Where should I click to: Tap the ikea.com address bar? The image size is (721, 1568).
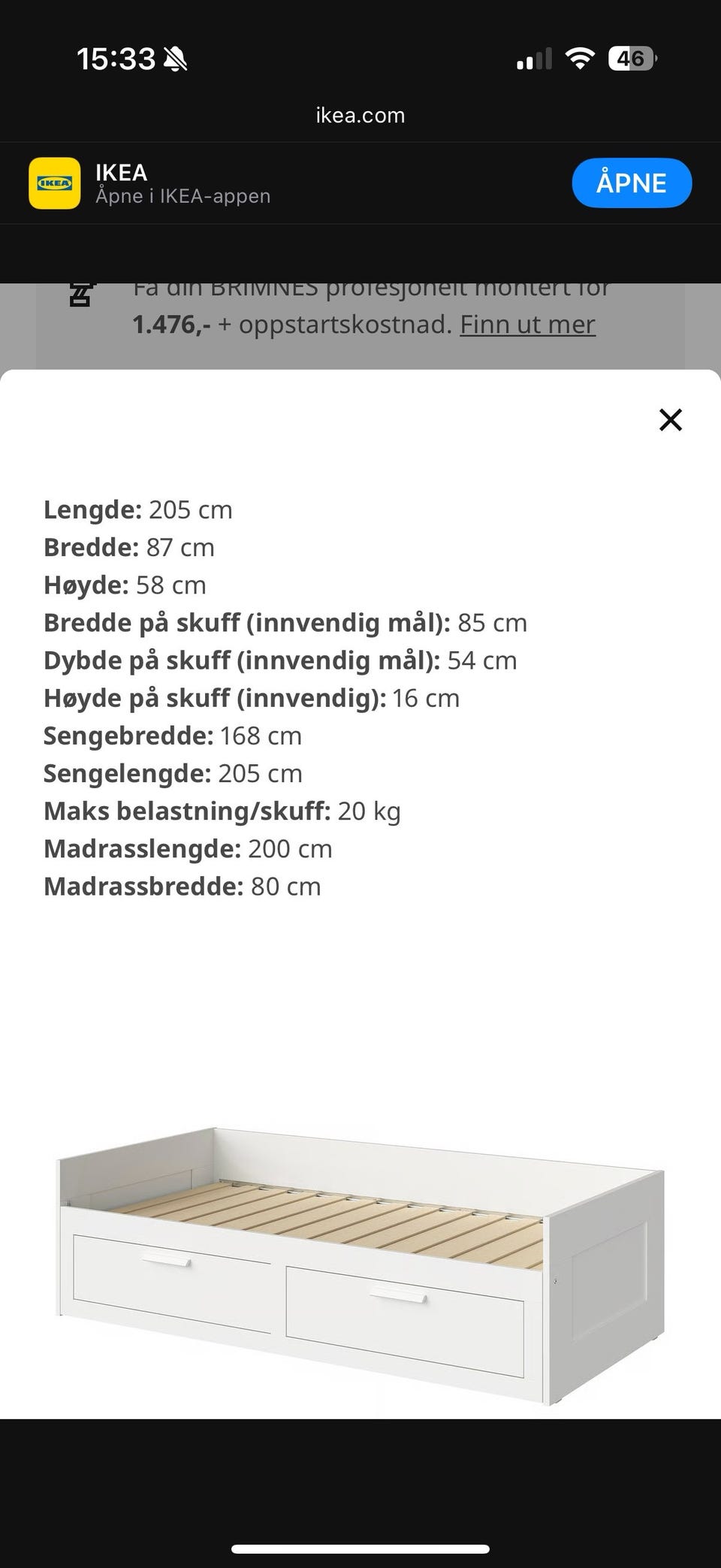coord(360,115)
